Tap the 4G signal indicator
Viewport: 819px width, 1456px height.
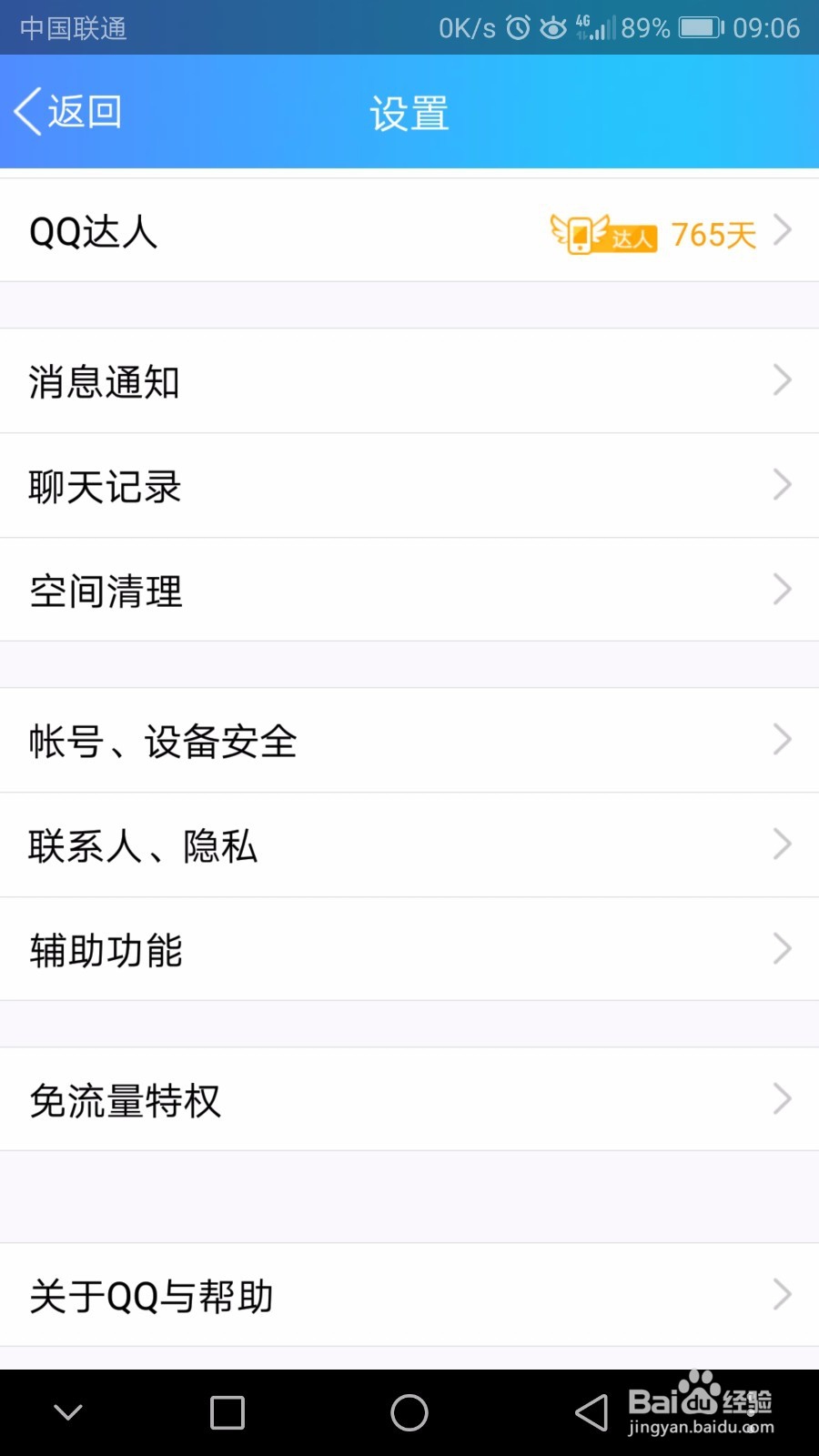click(x=591, y=27)
